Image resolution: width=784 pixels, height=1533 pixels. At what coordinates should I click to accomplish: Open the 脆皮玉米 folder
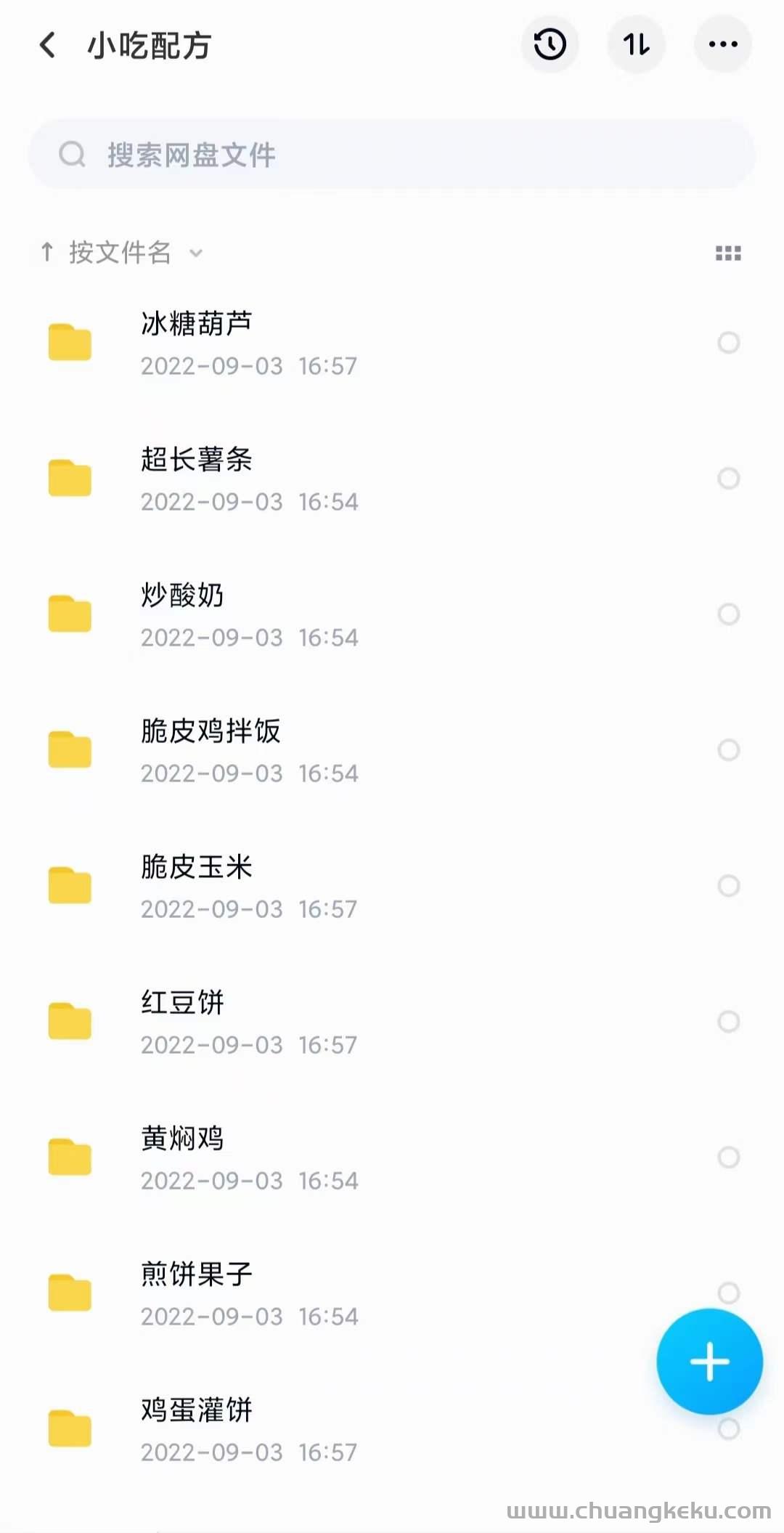[392, 886]
